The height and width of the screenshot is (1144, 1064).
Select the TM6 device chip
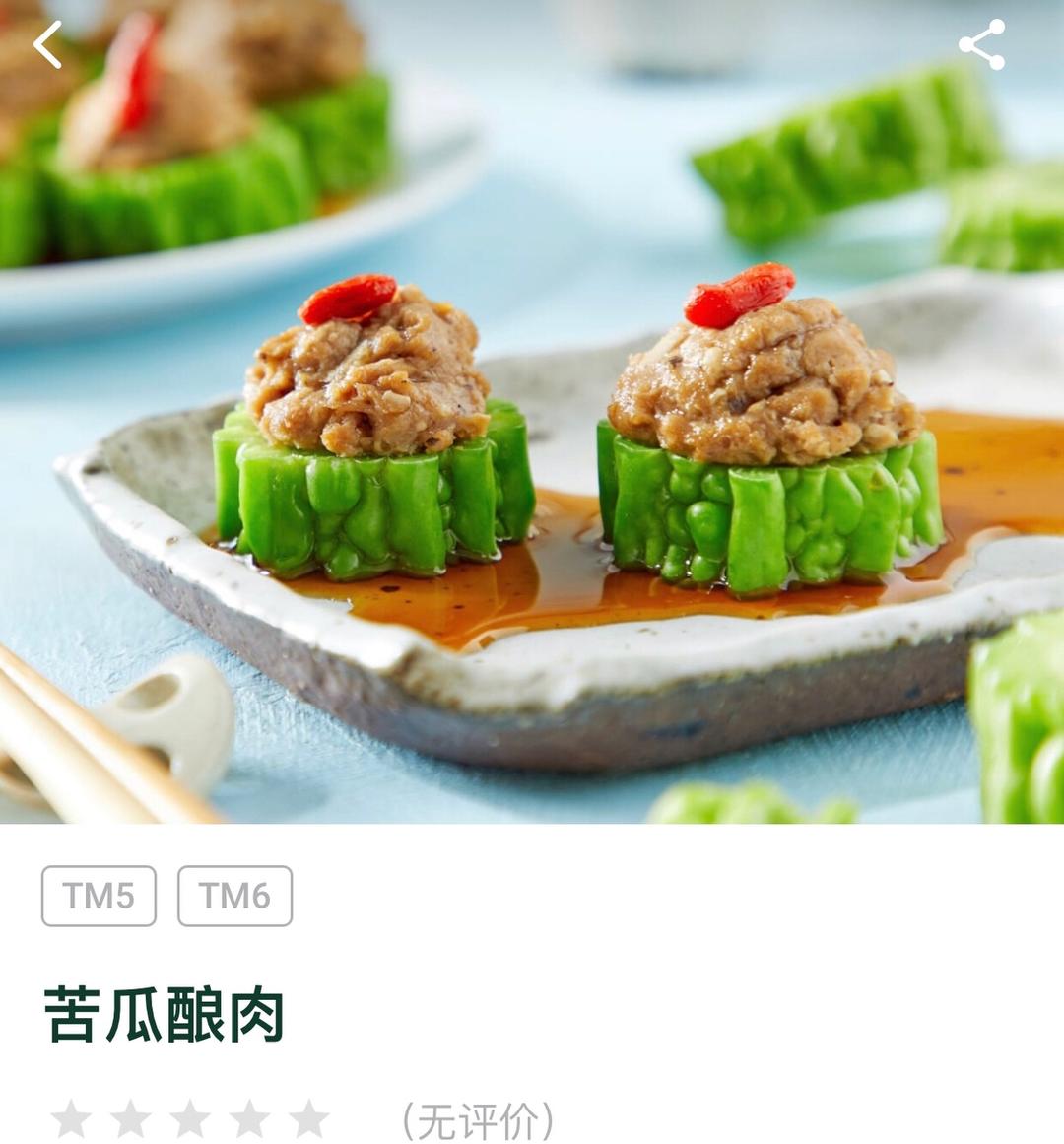(x=234, y=896)
